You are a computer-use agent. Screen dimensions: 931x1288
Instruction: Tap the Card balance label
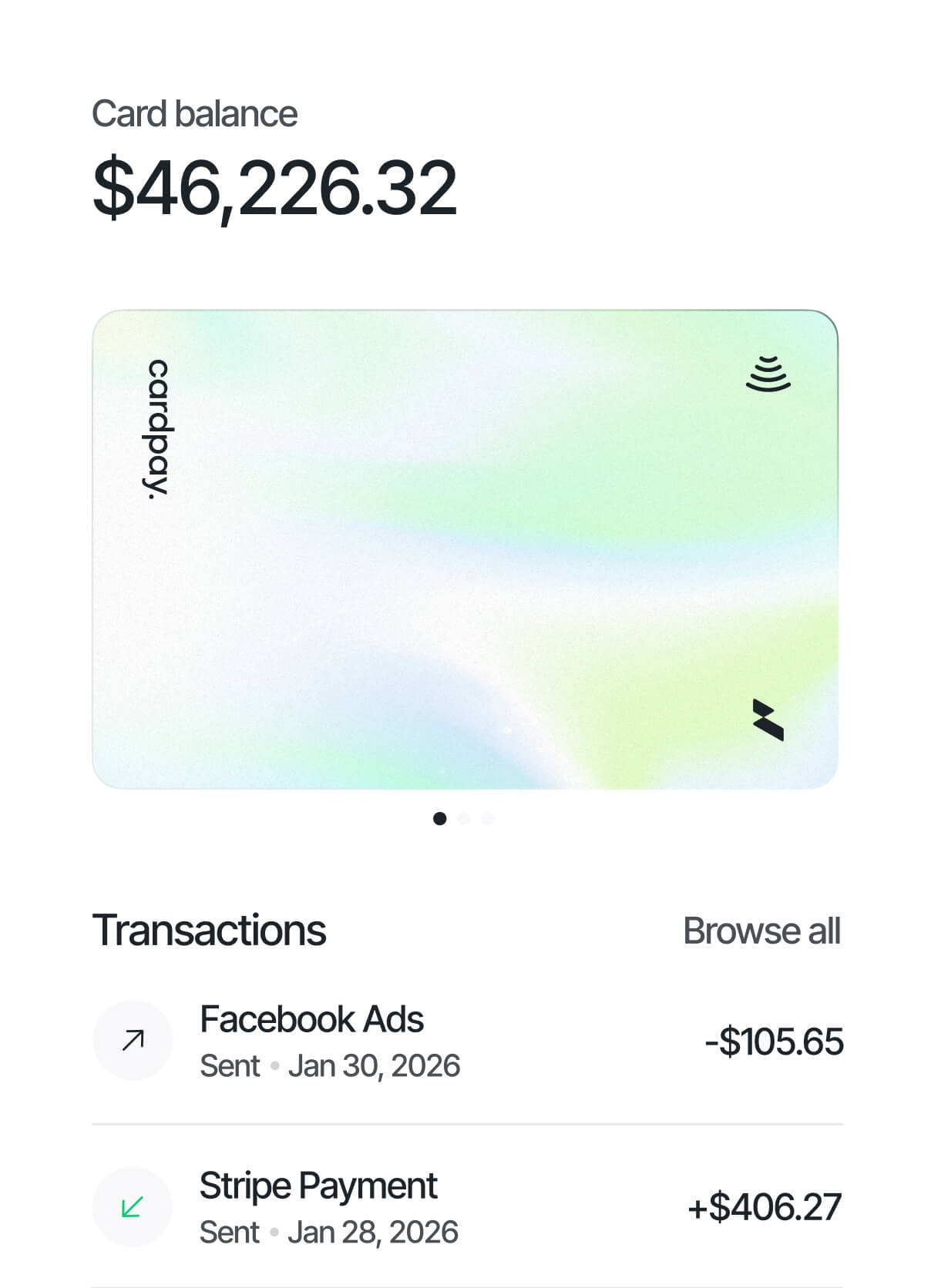click(193, 112)
